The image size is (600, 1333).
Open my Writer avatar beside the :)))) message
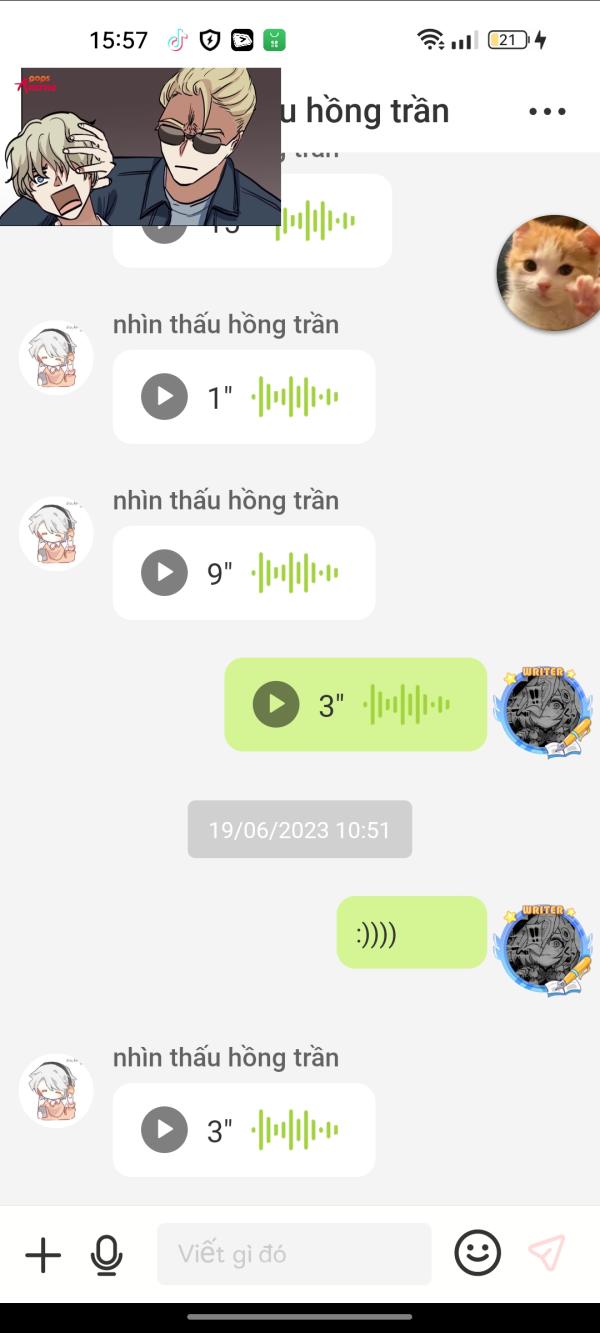click(x=544, y=949)
